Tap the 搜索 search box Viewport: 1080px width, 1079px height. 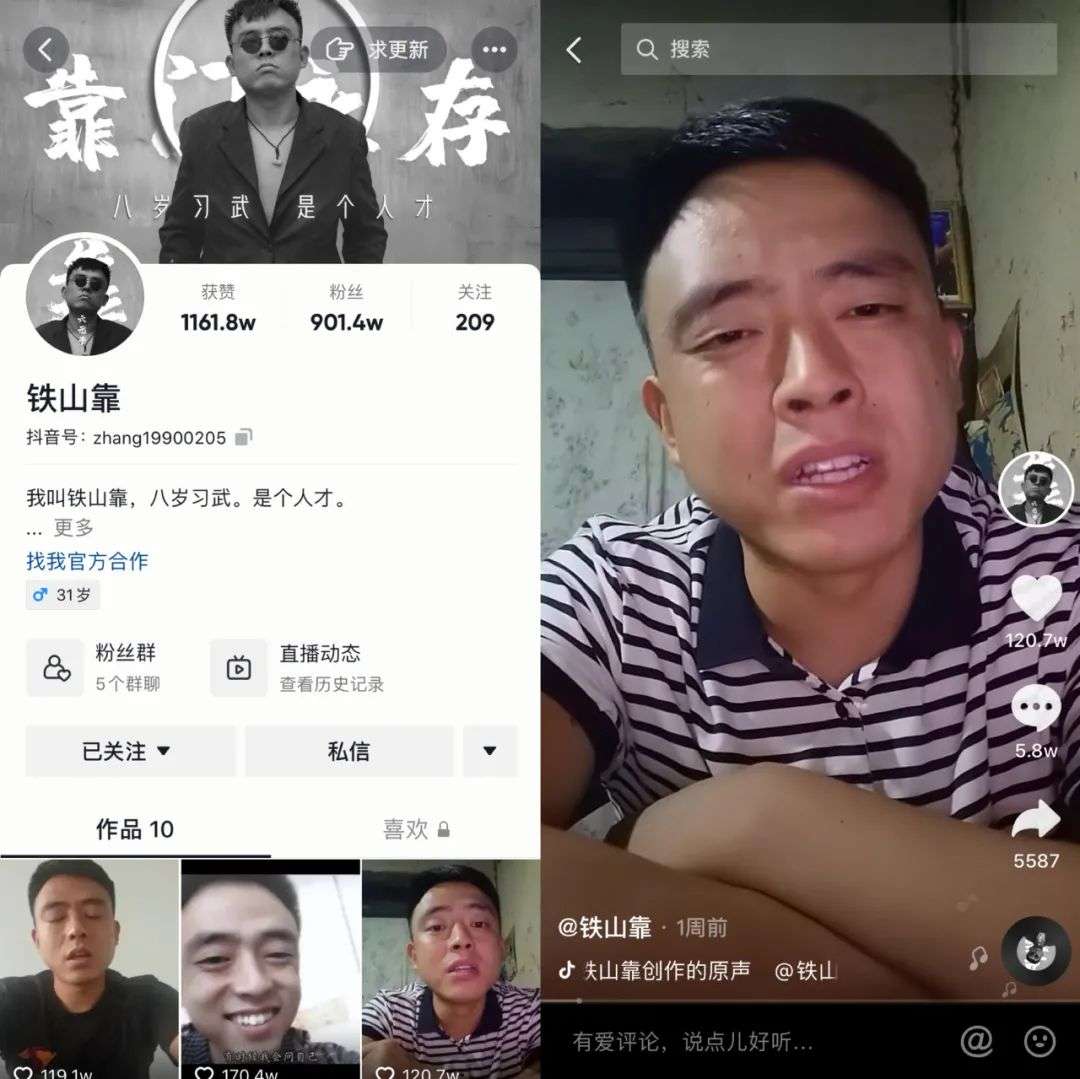click(x=838, y=49)
